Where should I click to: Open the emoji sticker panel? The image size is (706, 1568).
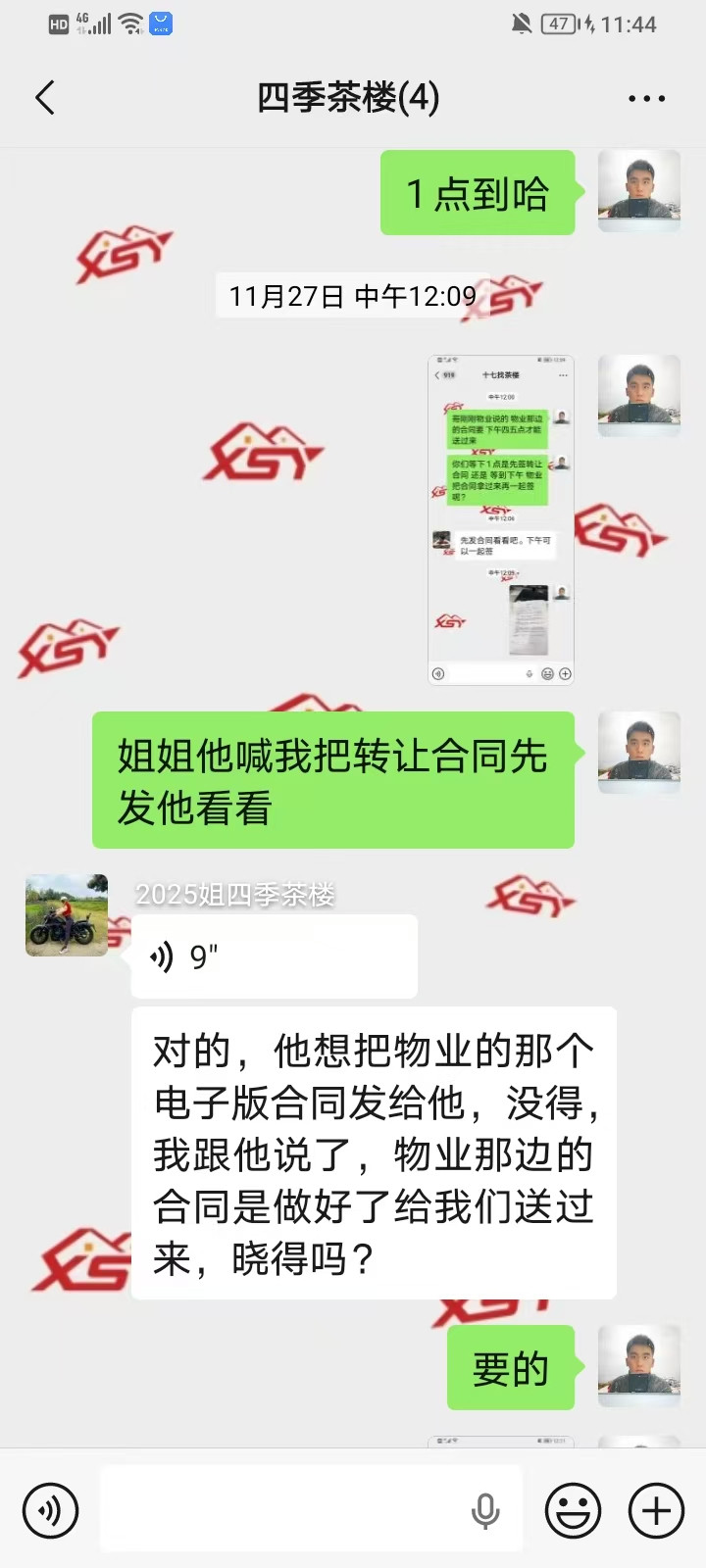[573, 1510]
